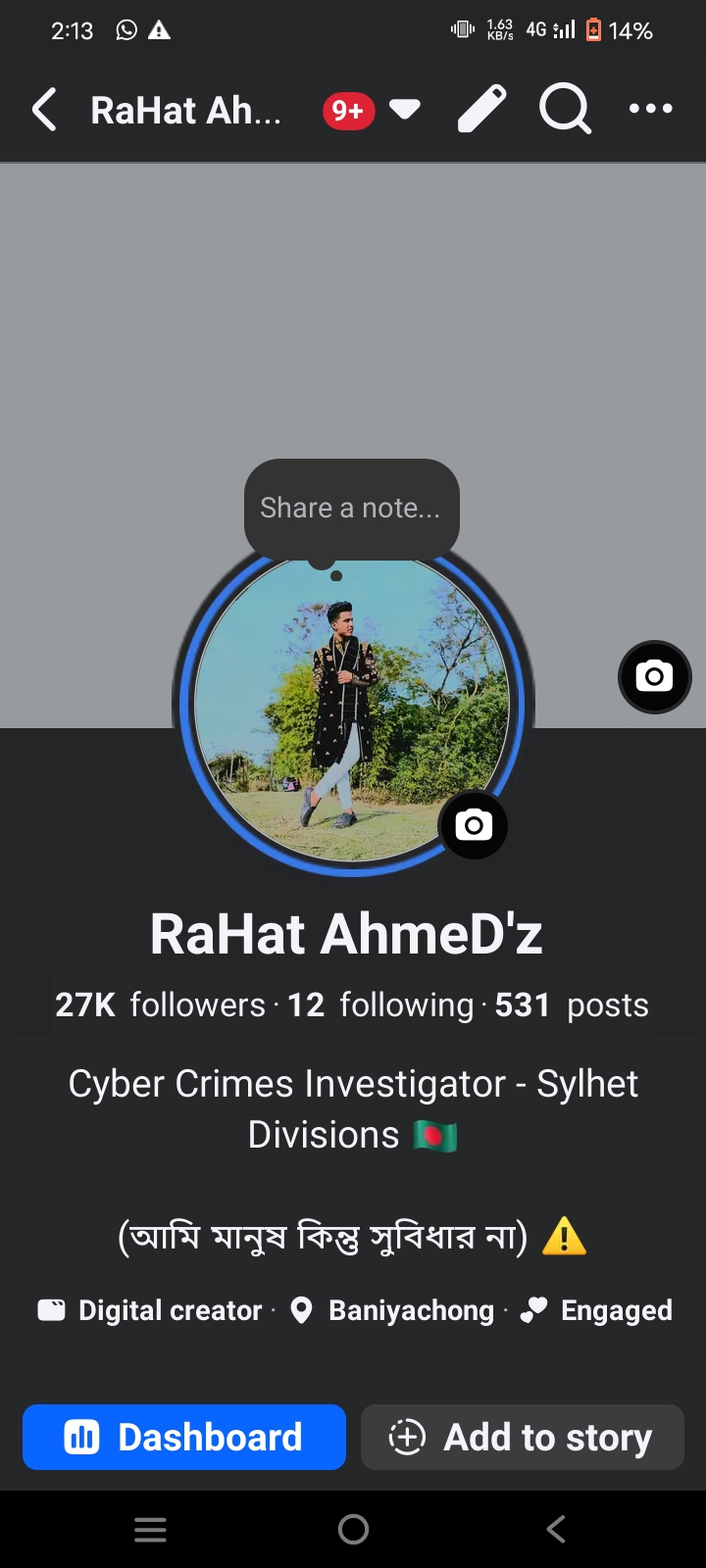706x1568 pixels.
Task: Open recent apps from navigation bar
Action: coord(150,1529)
